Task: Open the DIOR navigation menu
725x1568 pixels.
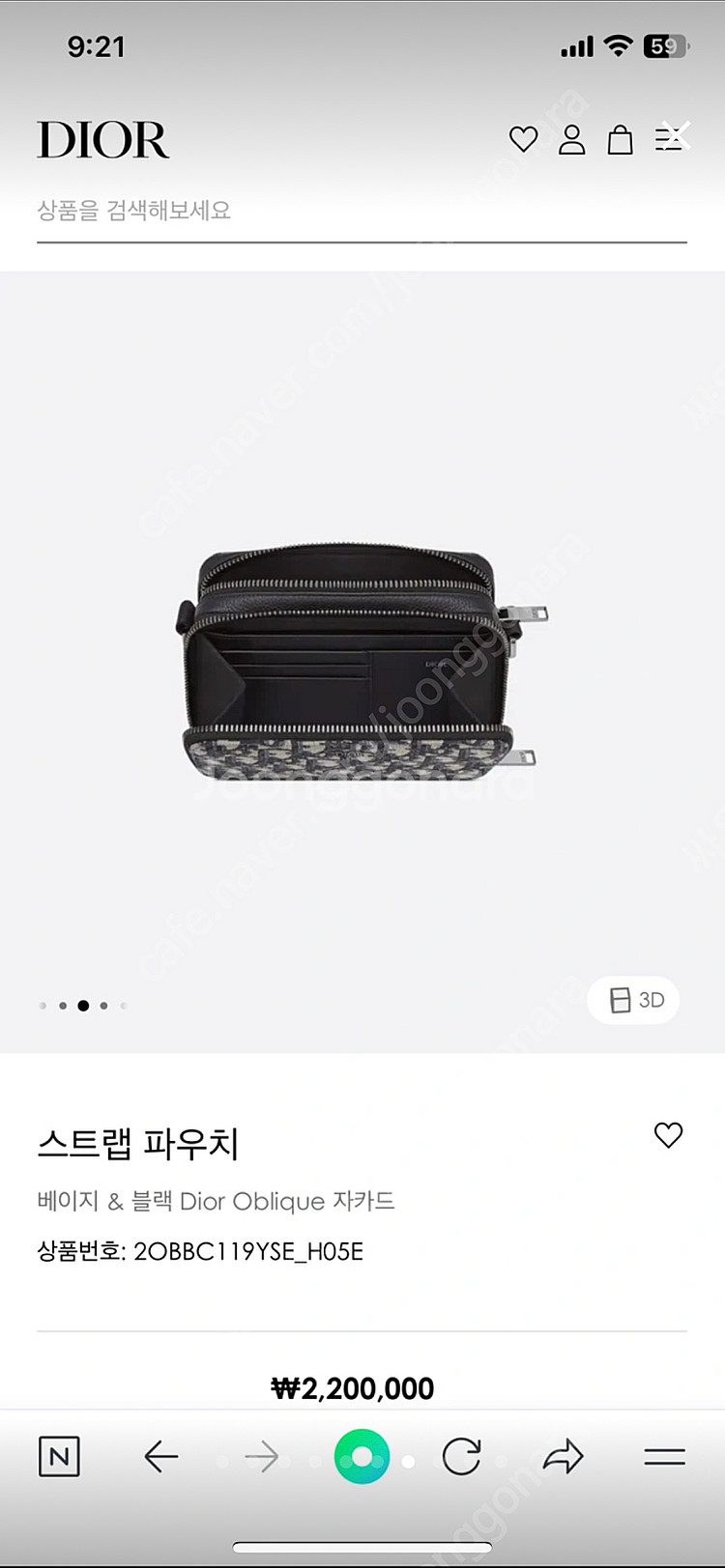Action: 669,139
